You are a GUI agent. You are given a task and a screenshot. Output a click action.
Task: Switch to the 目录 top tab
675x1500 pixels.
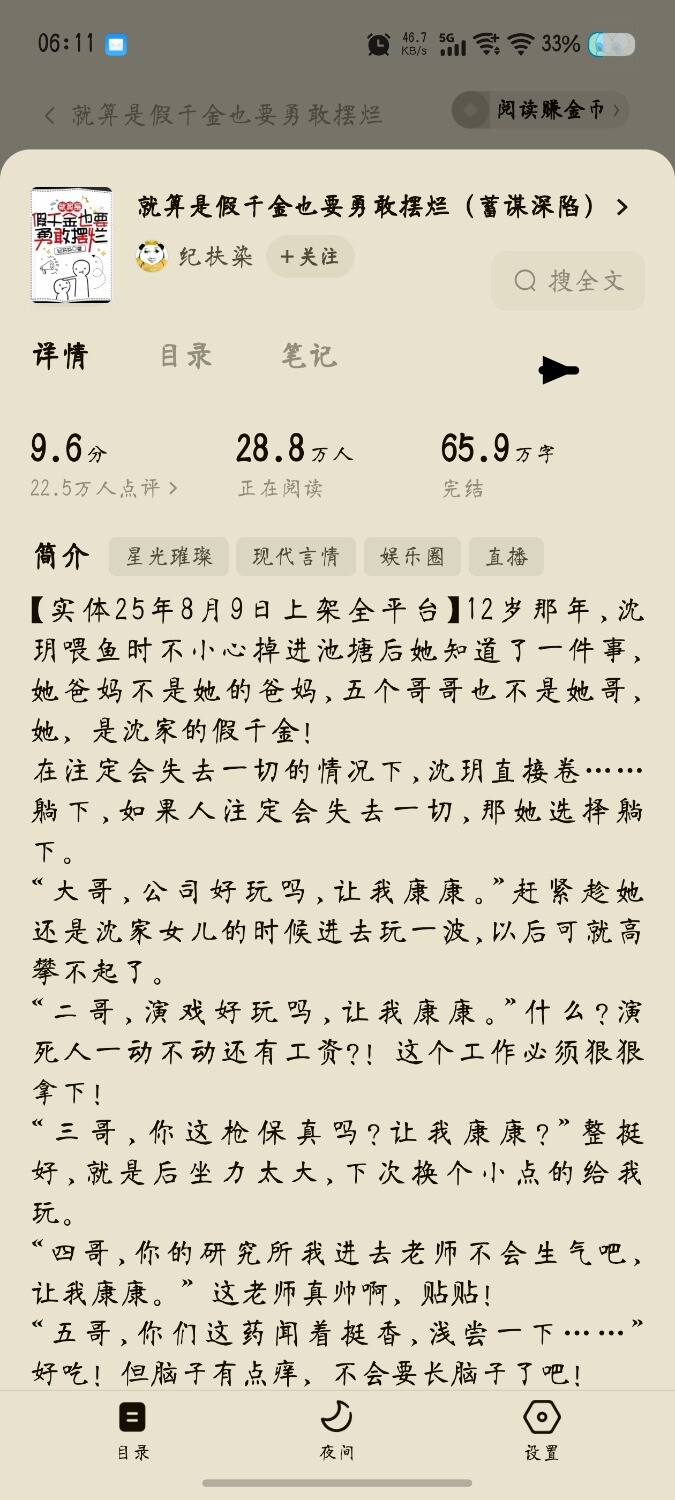coord(186,356)
